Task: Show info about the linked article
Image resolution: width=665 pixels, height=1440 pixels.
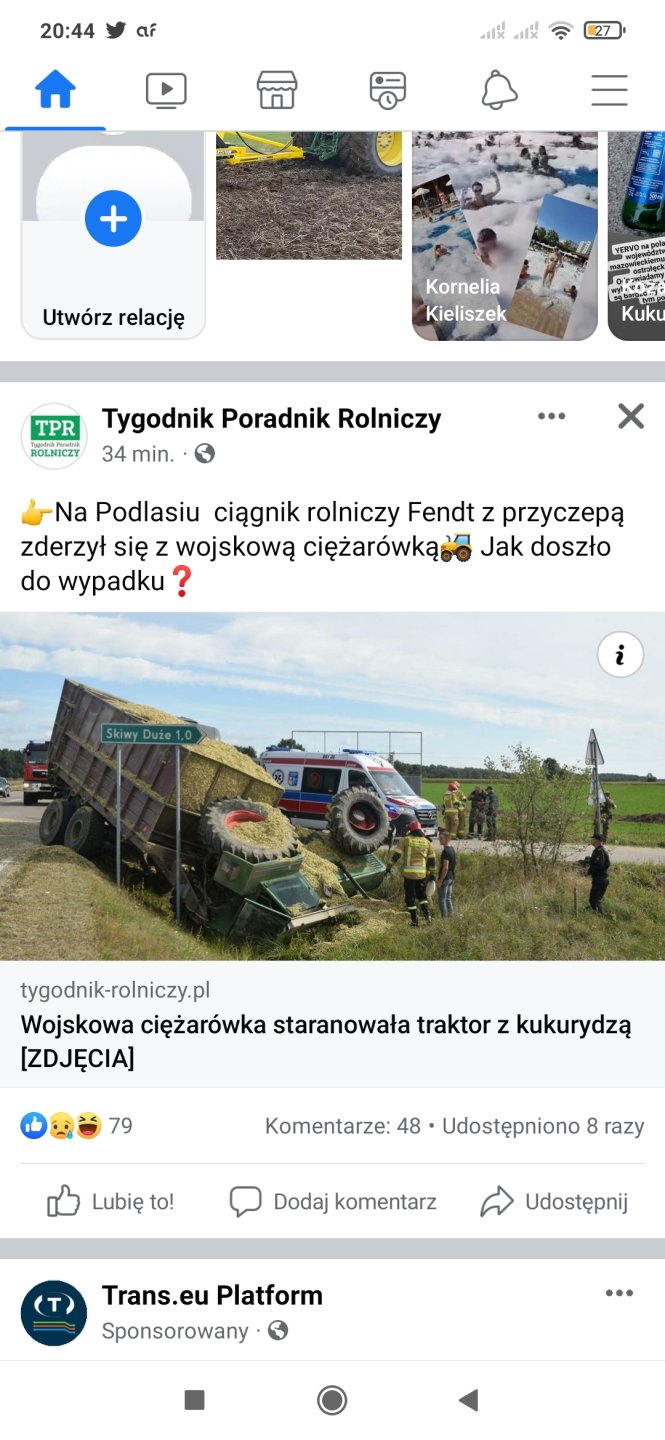Action: point(620,655)
